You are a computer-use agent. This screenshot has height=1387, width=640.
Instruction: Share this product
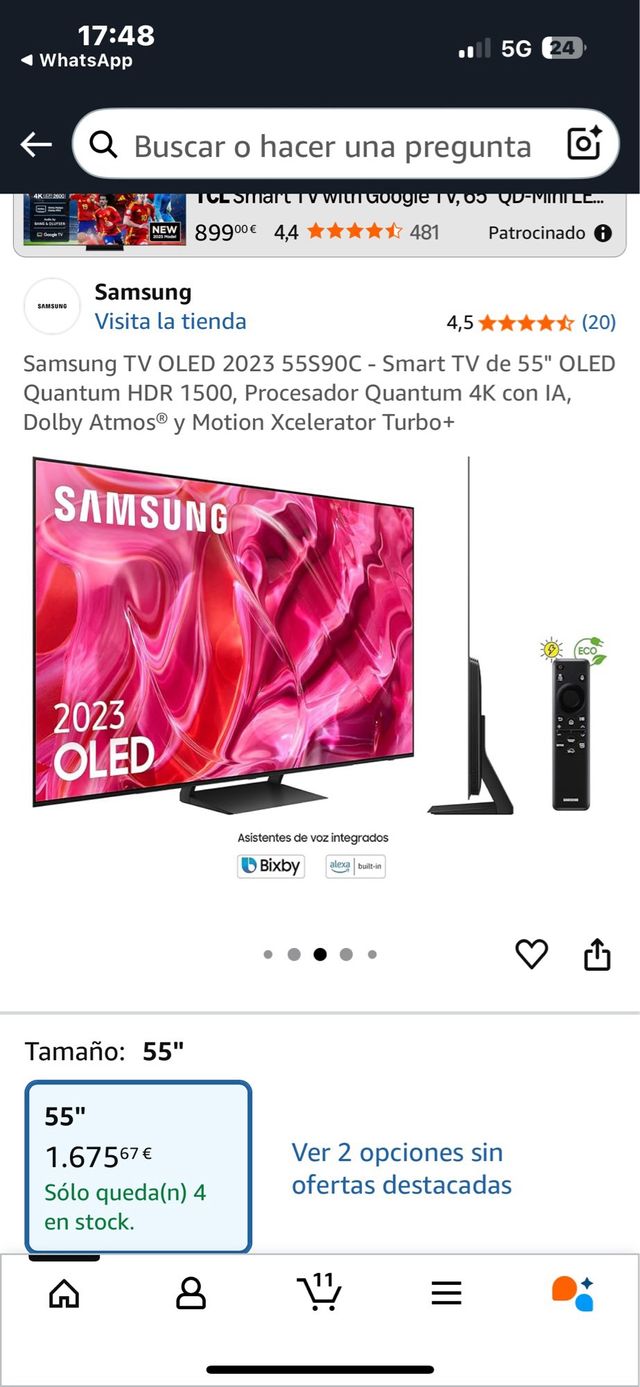coord(597,954)
